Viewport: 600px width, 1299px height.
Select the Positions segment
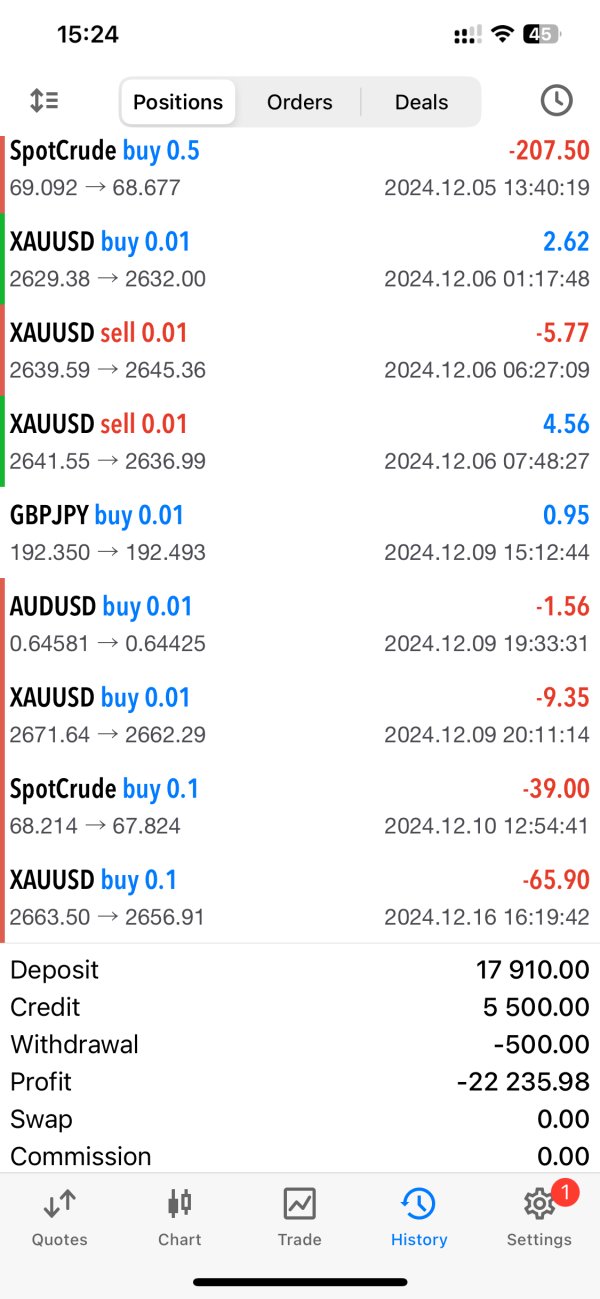coord(178,102)
